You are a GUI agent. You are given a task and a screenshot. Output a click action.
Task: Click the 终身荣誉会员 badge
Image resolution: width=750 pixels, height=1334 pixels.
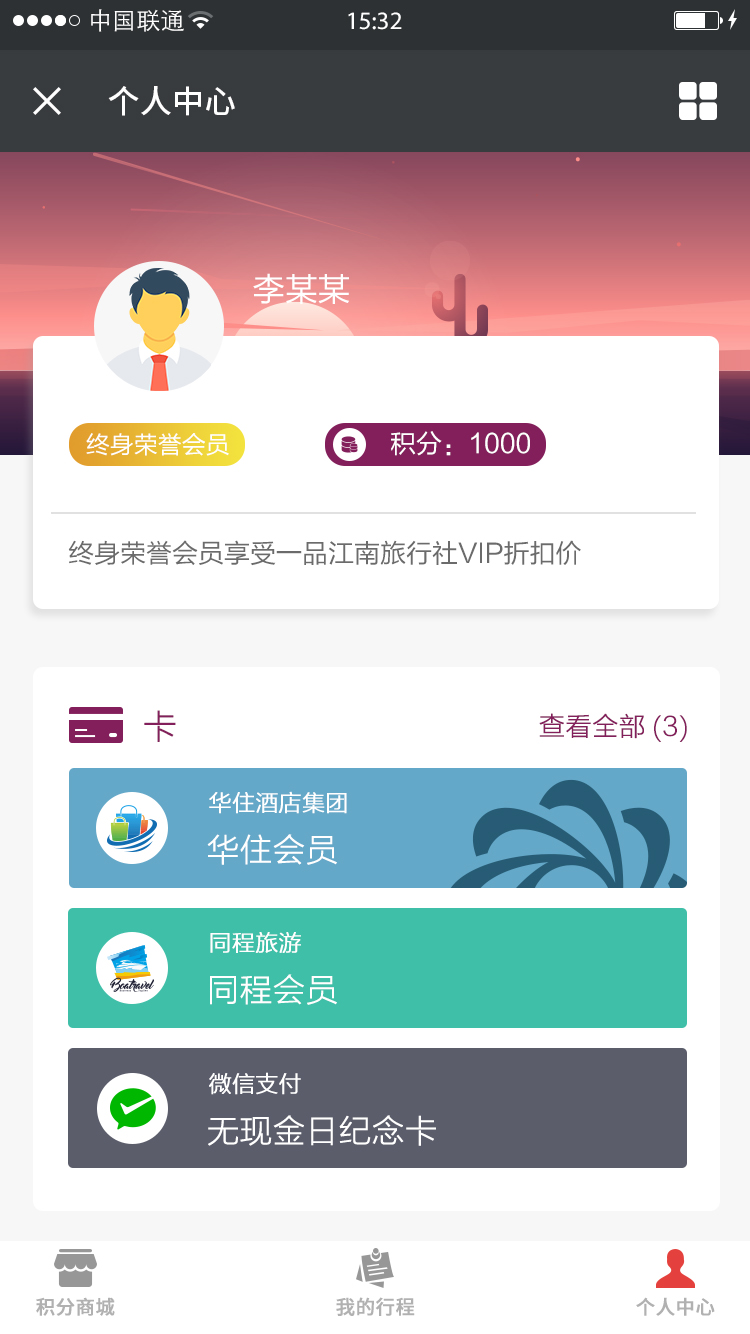156,444
